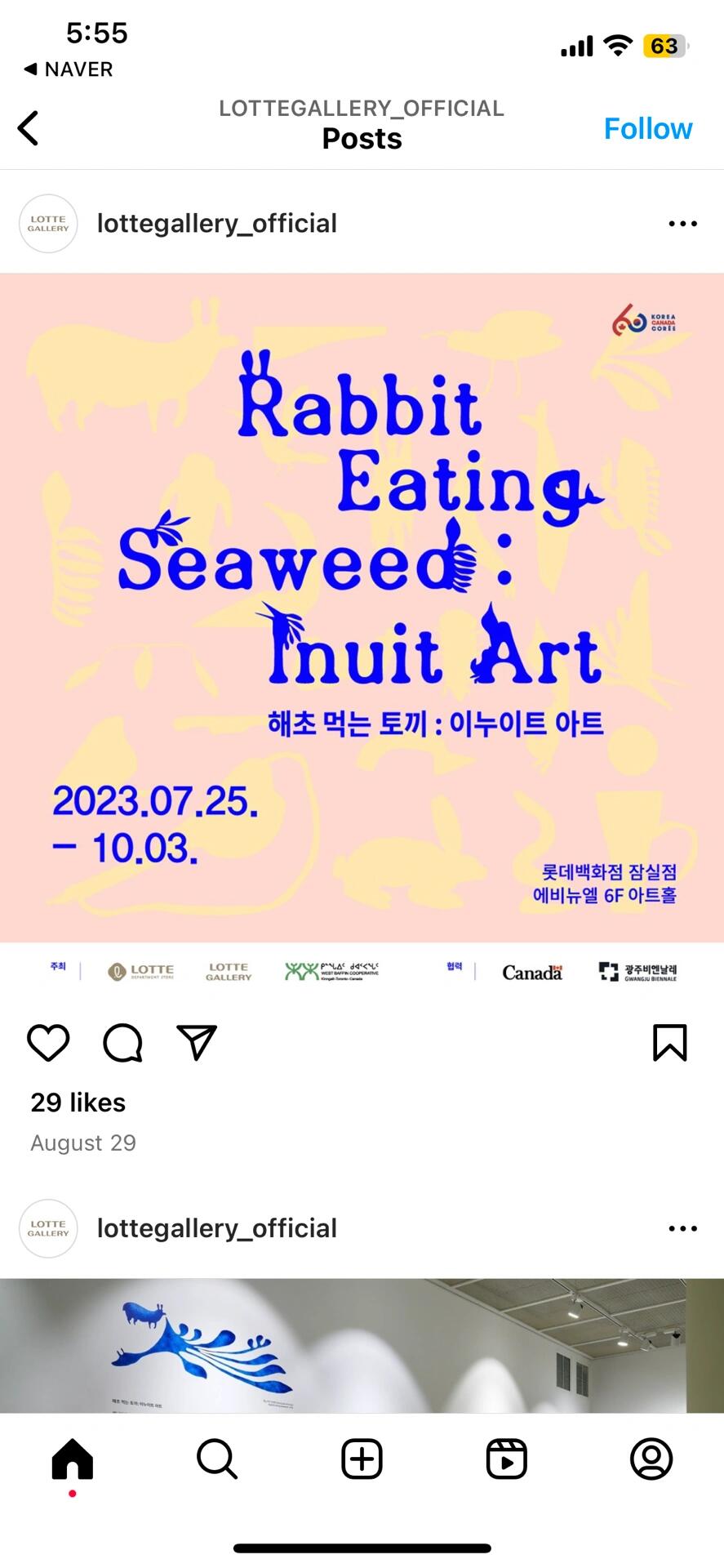Viewport: 724px width, 1568px height.
Task: Open lottegallery_official profile from first post header
Action: (x=216, y=224)
